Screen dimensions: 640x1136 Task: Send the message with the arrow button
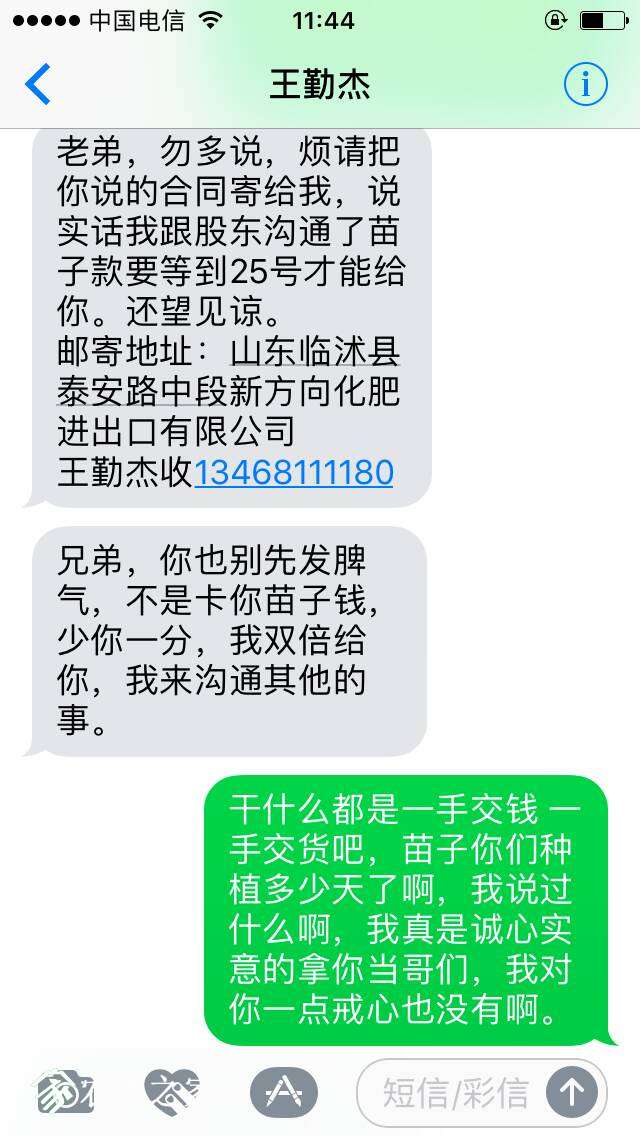tap(573, 1093)
